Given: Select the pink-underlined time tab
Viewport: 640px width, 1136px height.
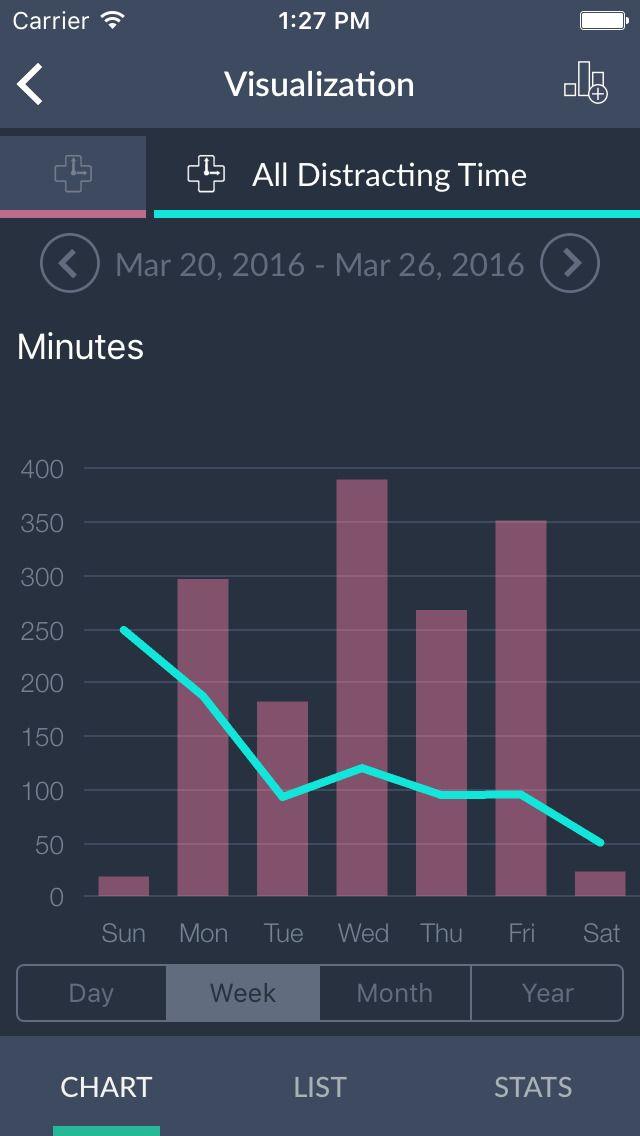Looking at the screenshot, I should 72,174.
